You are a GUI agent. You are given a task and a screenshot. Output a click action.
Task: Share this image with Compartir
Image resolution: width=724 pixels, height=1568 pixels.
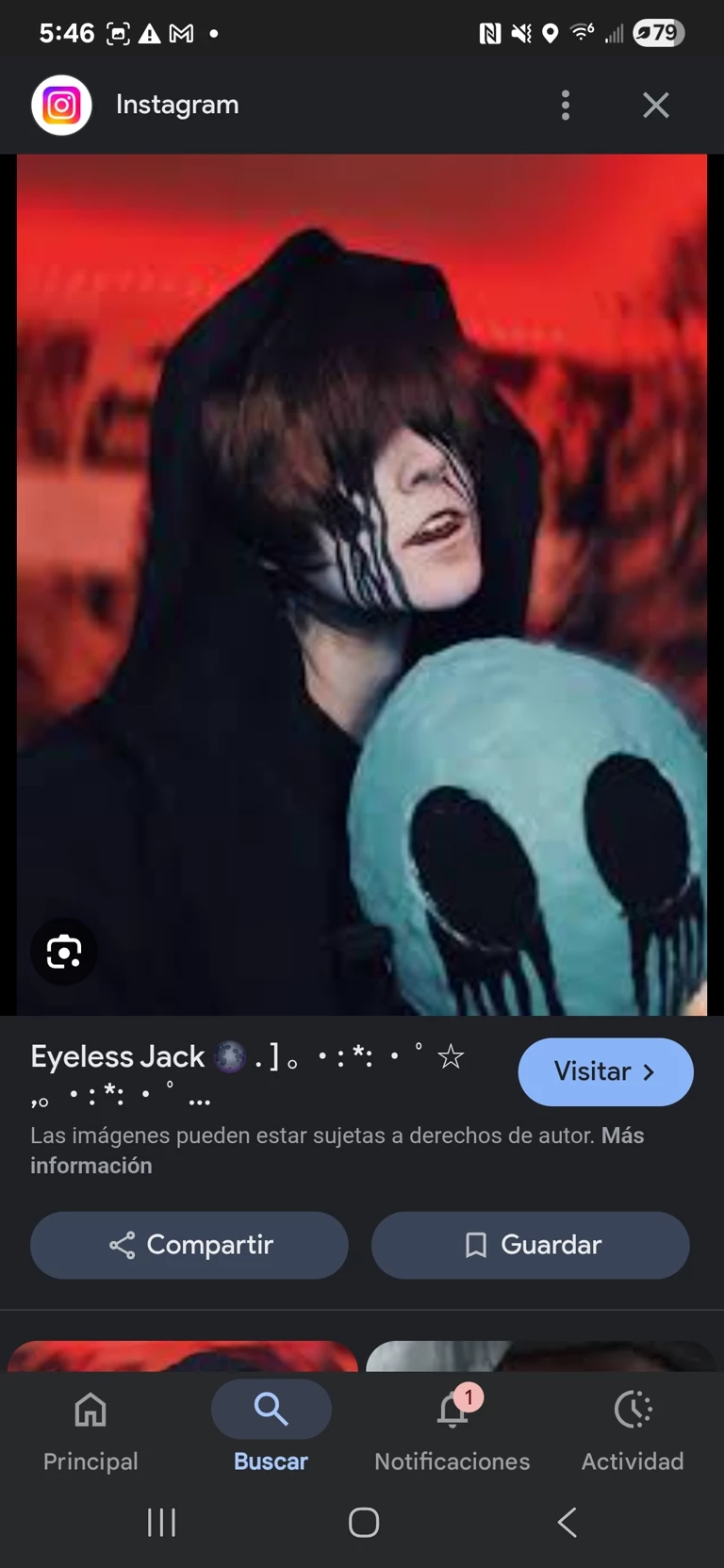coord(189,1245)
